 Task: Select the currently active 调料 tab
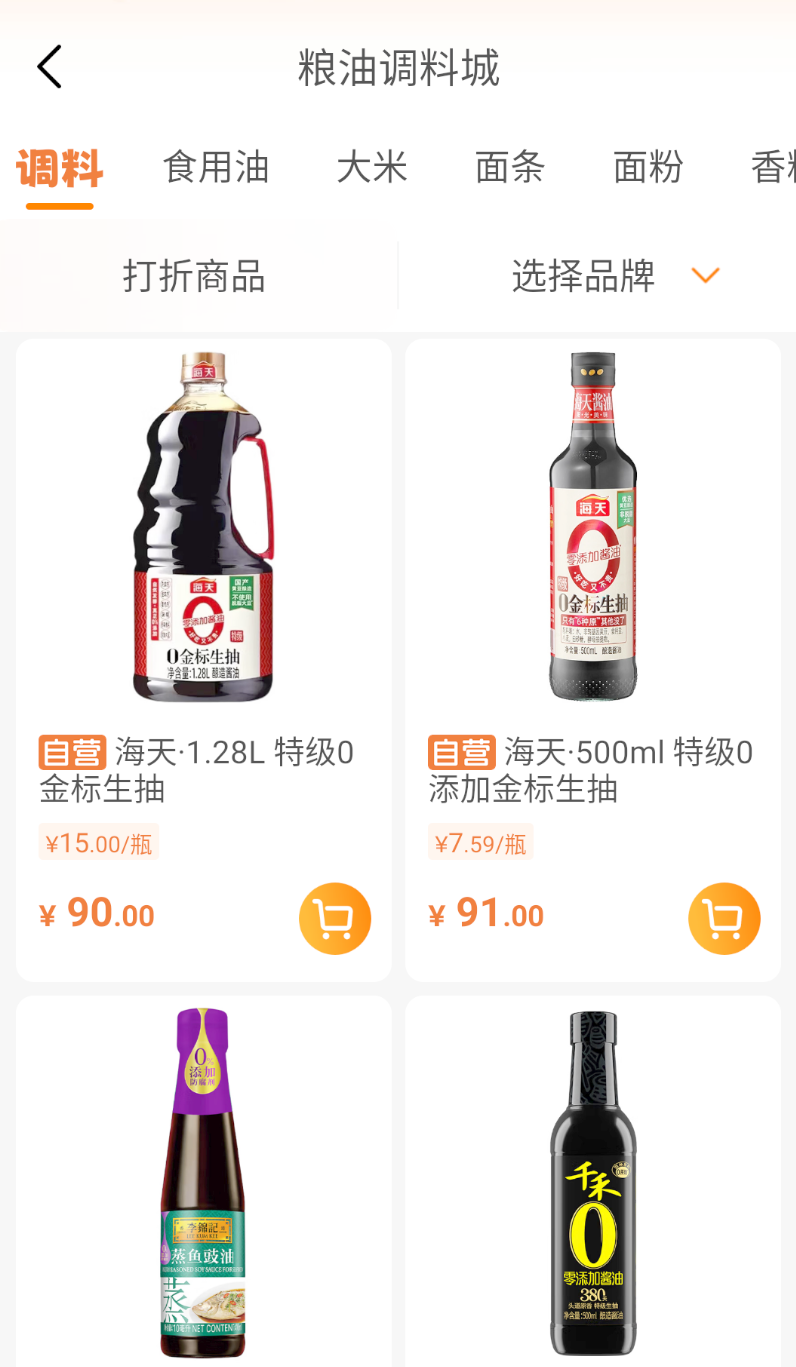point(60,168)
